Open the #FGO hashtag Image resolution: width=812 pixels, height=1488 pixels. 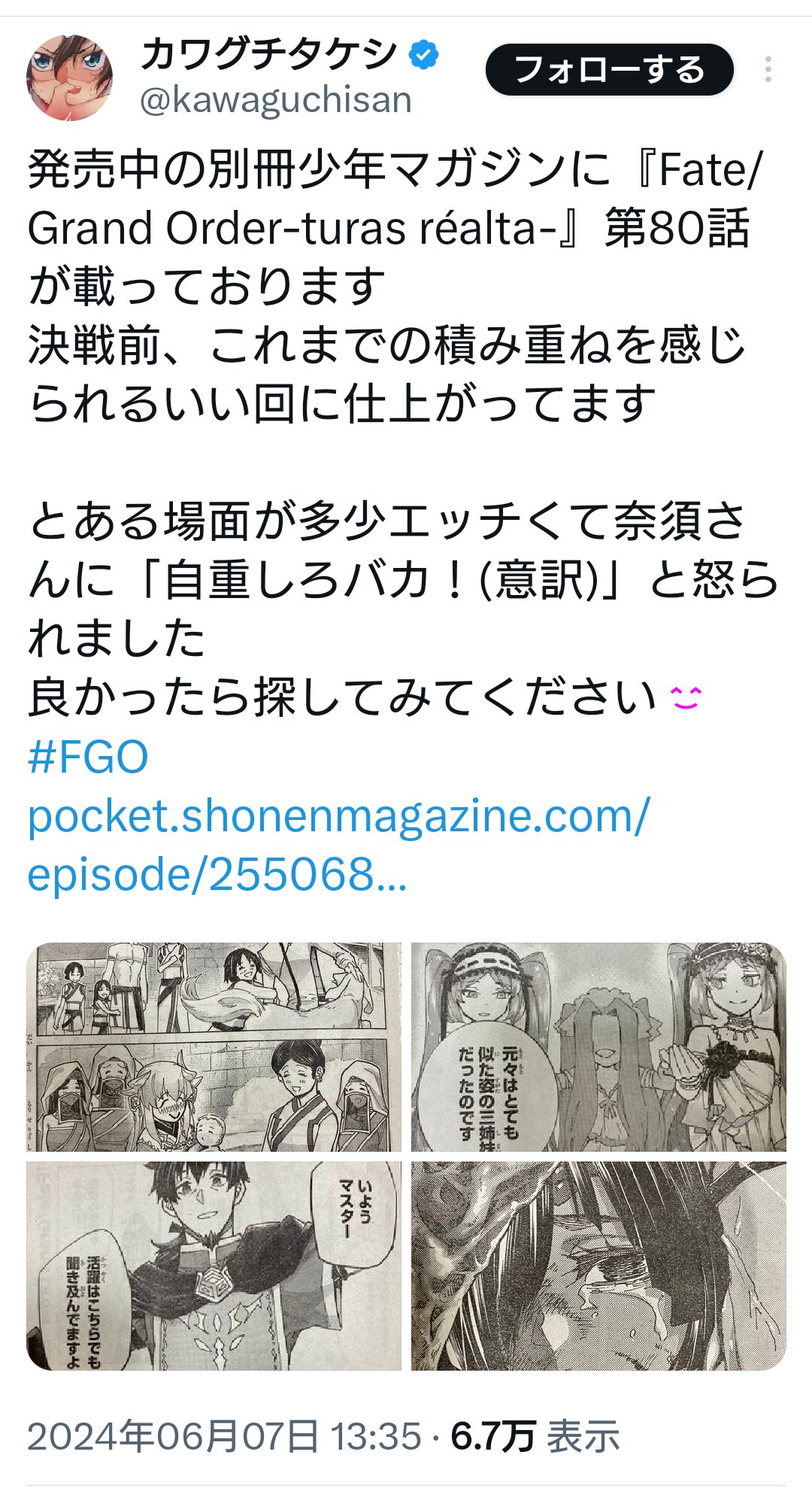point(88,758)
